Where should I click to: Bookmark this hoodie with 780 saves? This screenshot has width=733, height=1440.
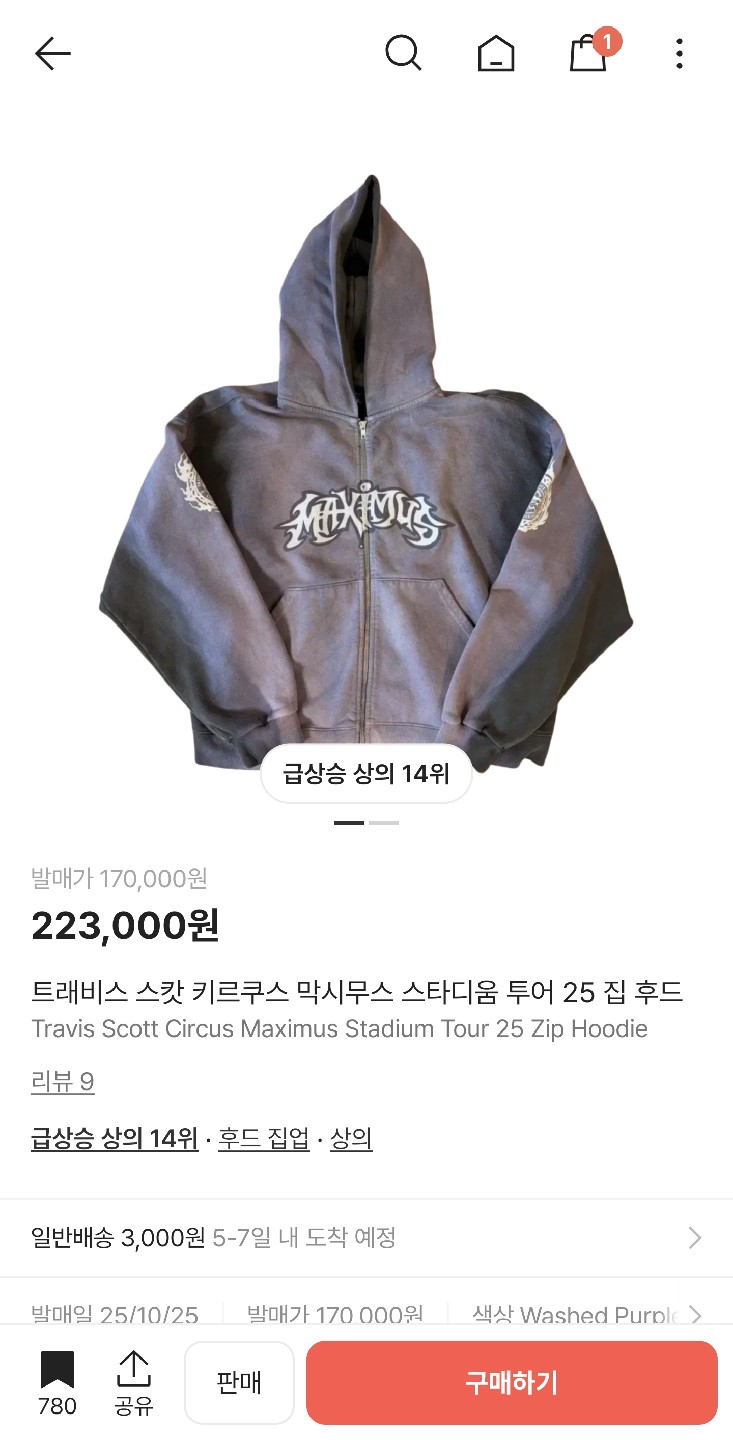[x=57, y=1382]
